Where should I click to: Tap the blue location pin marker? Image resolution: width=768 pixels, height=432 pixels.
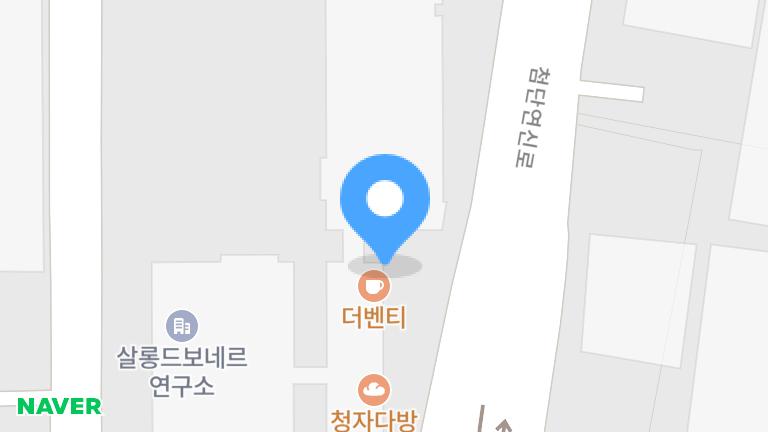(x=385, y=200)
